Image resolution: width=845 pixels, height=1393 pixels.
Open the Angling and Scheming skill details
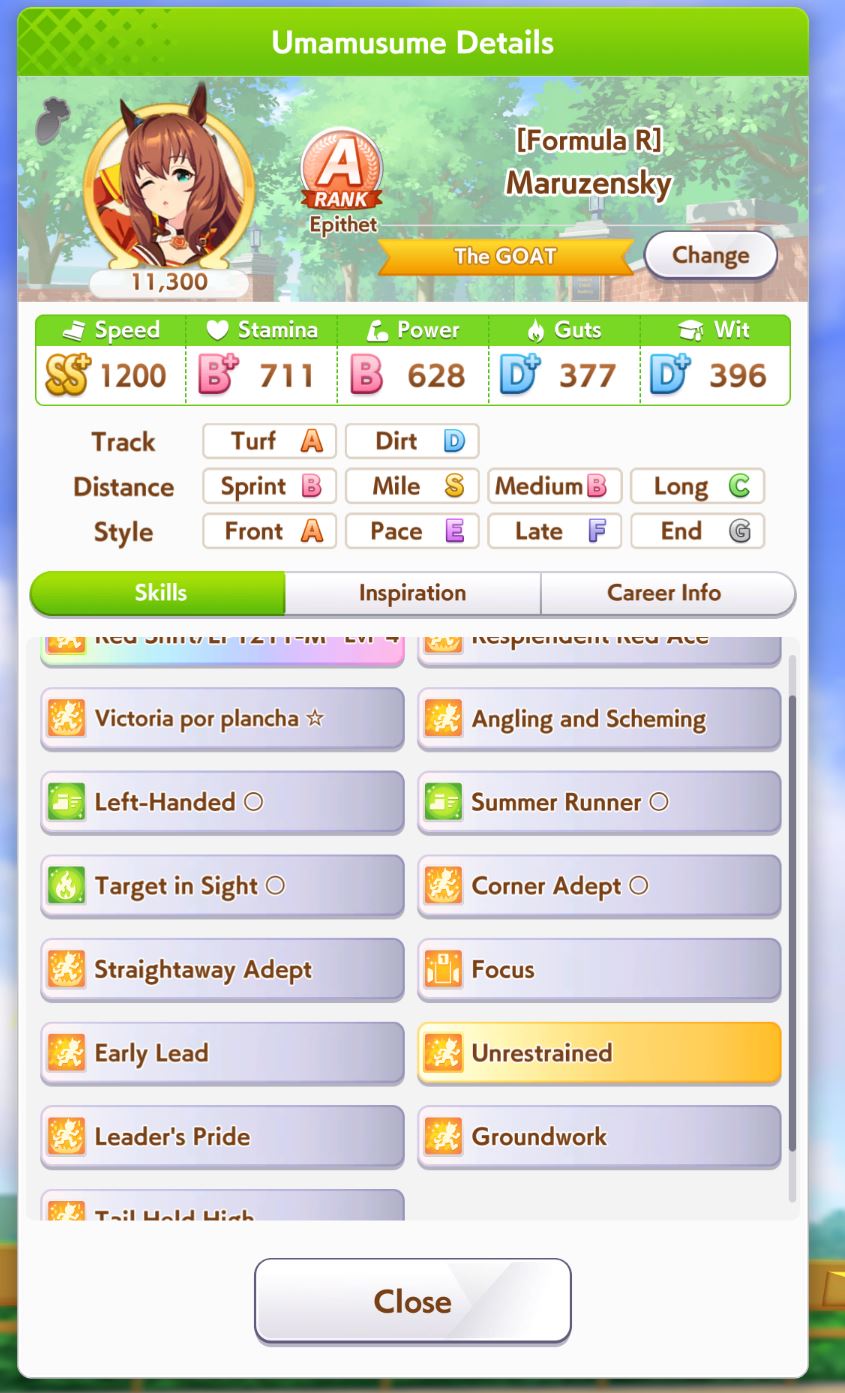pyautogui.click(x=599, y=718)
